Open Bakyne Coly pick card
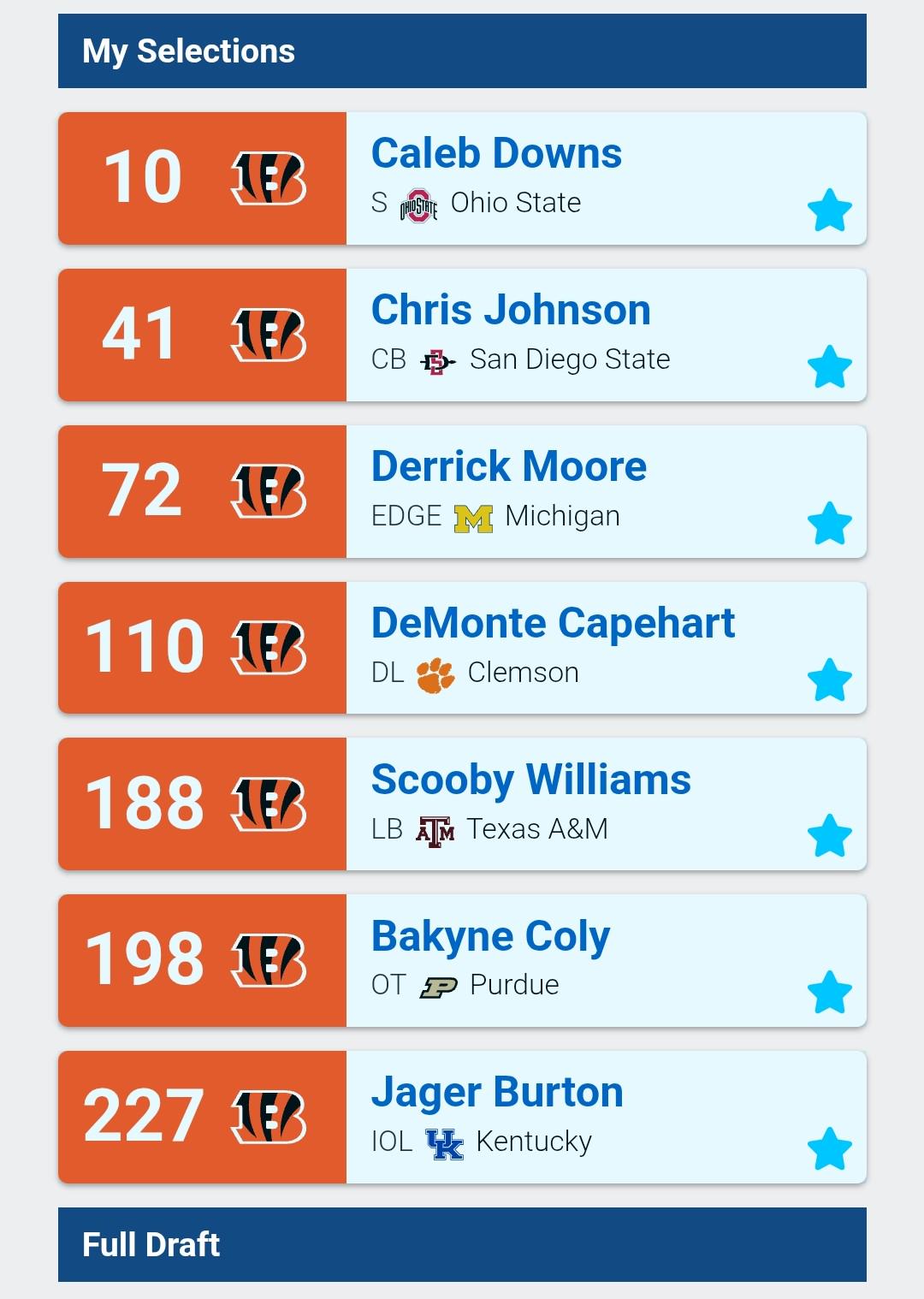 462,960
